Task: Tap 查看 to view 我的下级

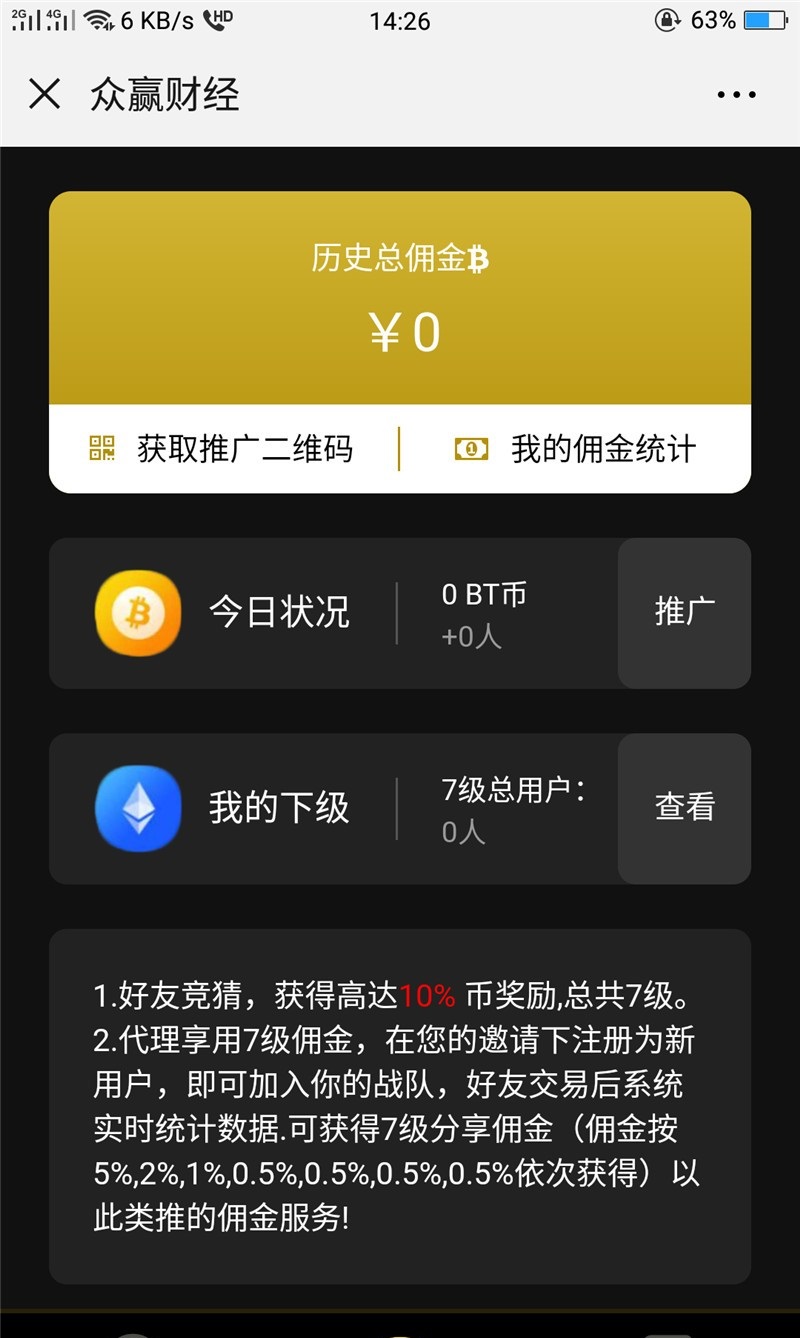Action: [x=685, y=808]
